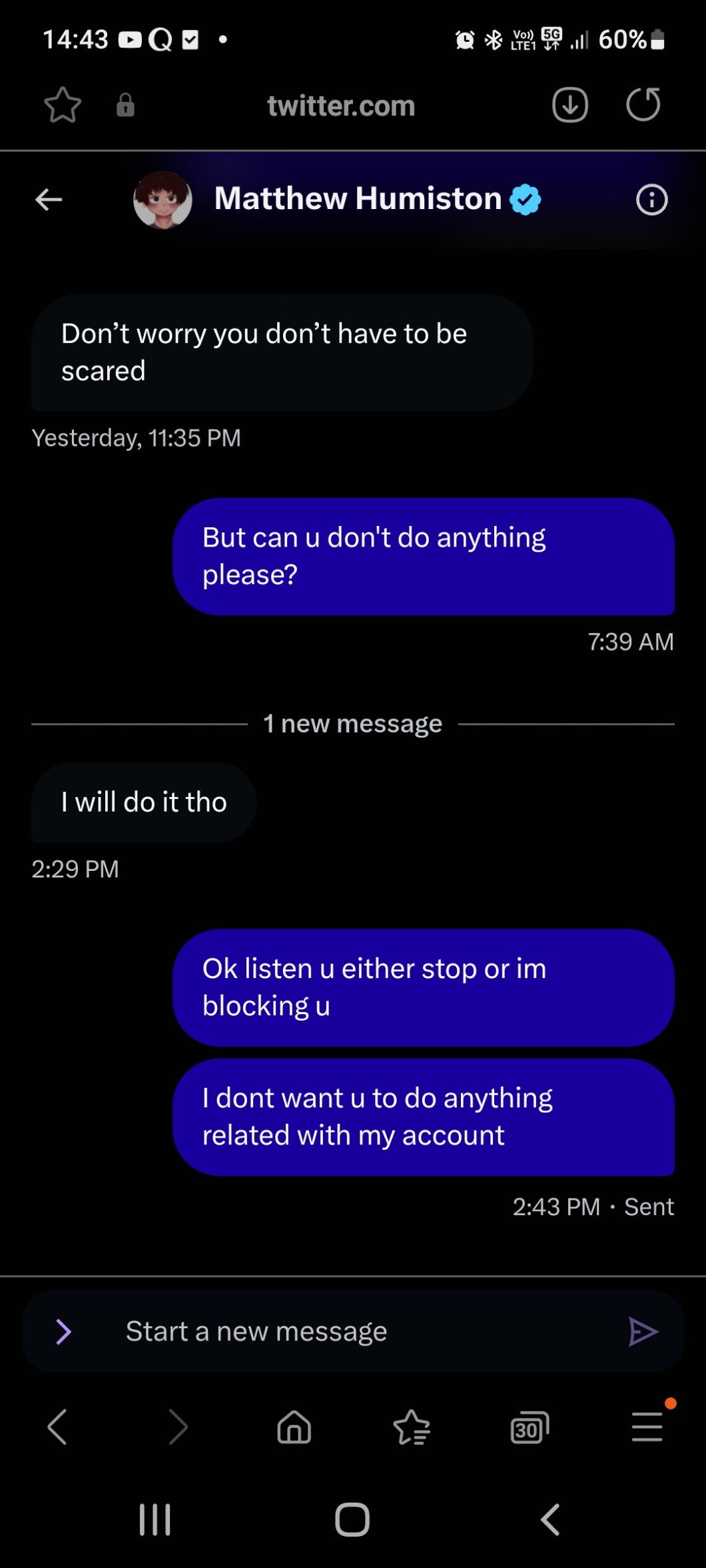Send the message with the arrow icon

(x=643, y=1332)
